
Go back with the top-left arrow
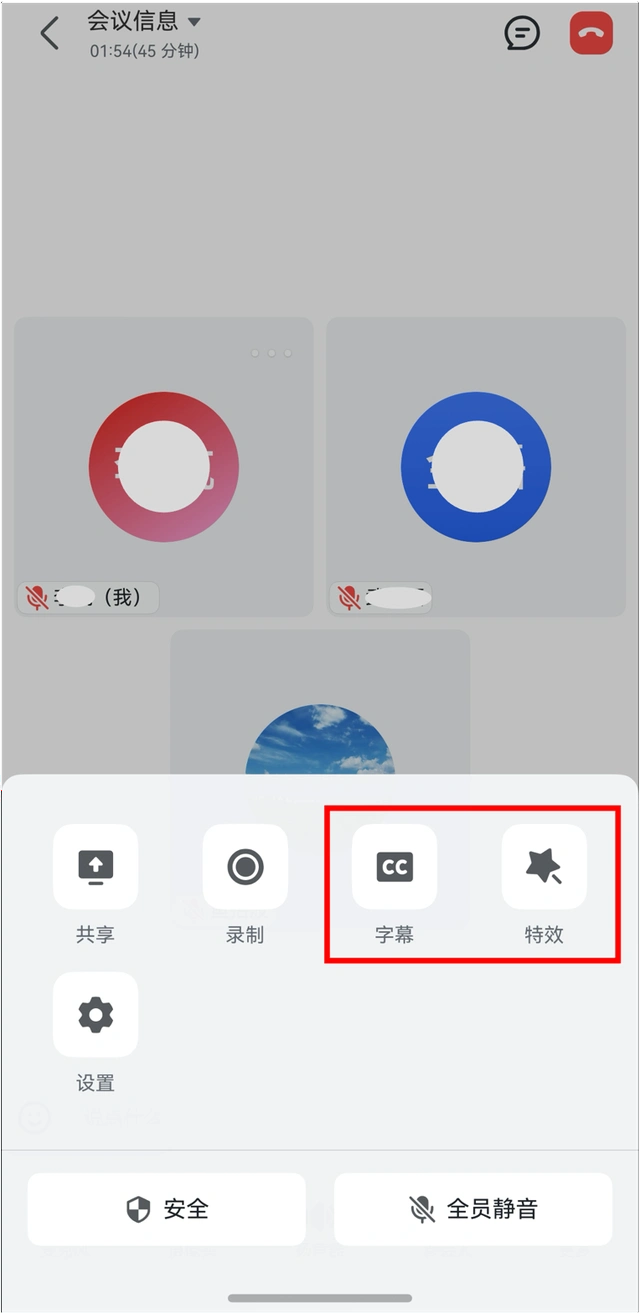(x=49, y=33)
